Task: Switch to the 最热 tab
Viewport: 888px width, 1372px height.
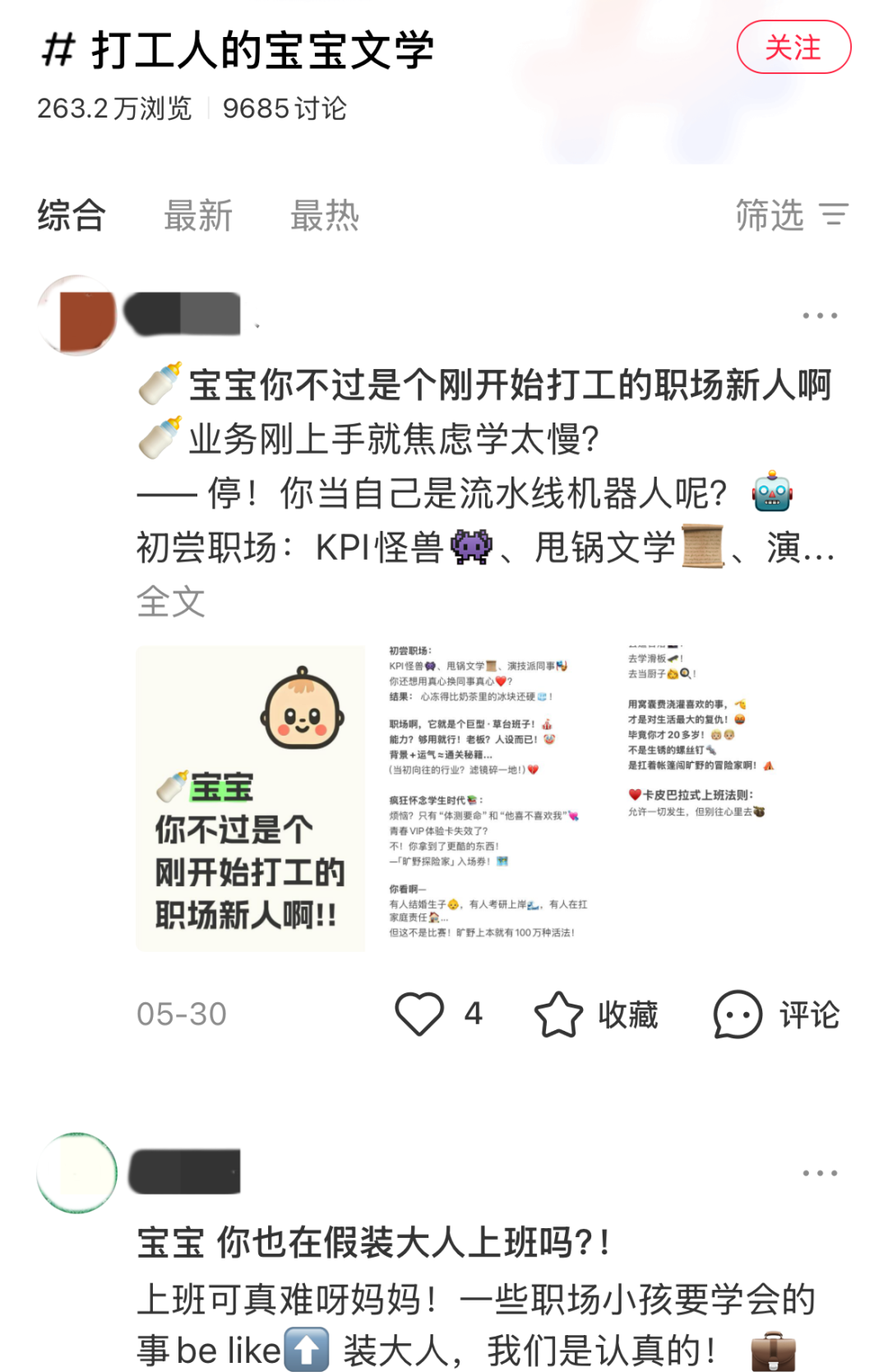Action: click(x=325, y=216)
